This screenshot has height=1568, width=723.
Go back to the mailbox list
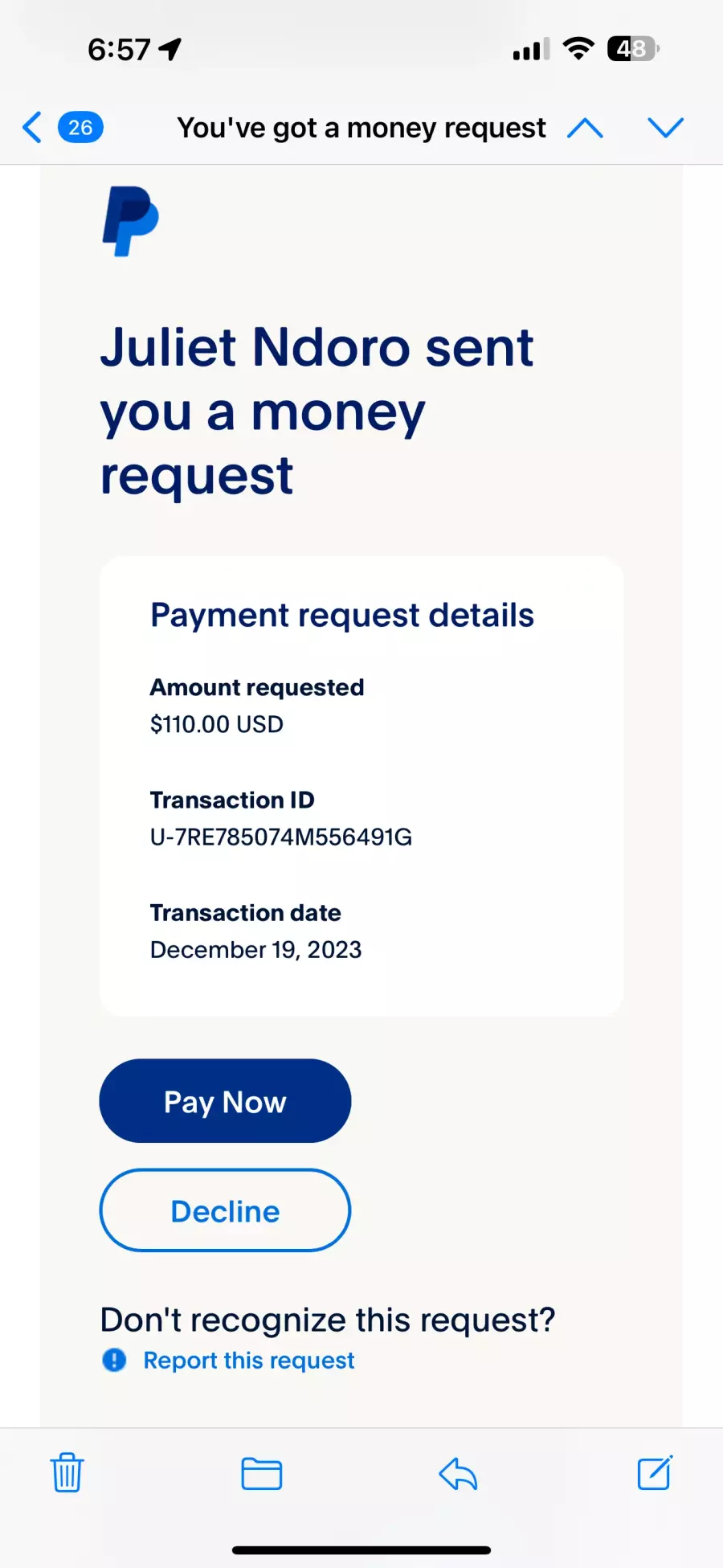coord(32,127)
